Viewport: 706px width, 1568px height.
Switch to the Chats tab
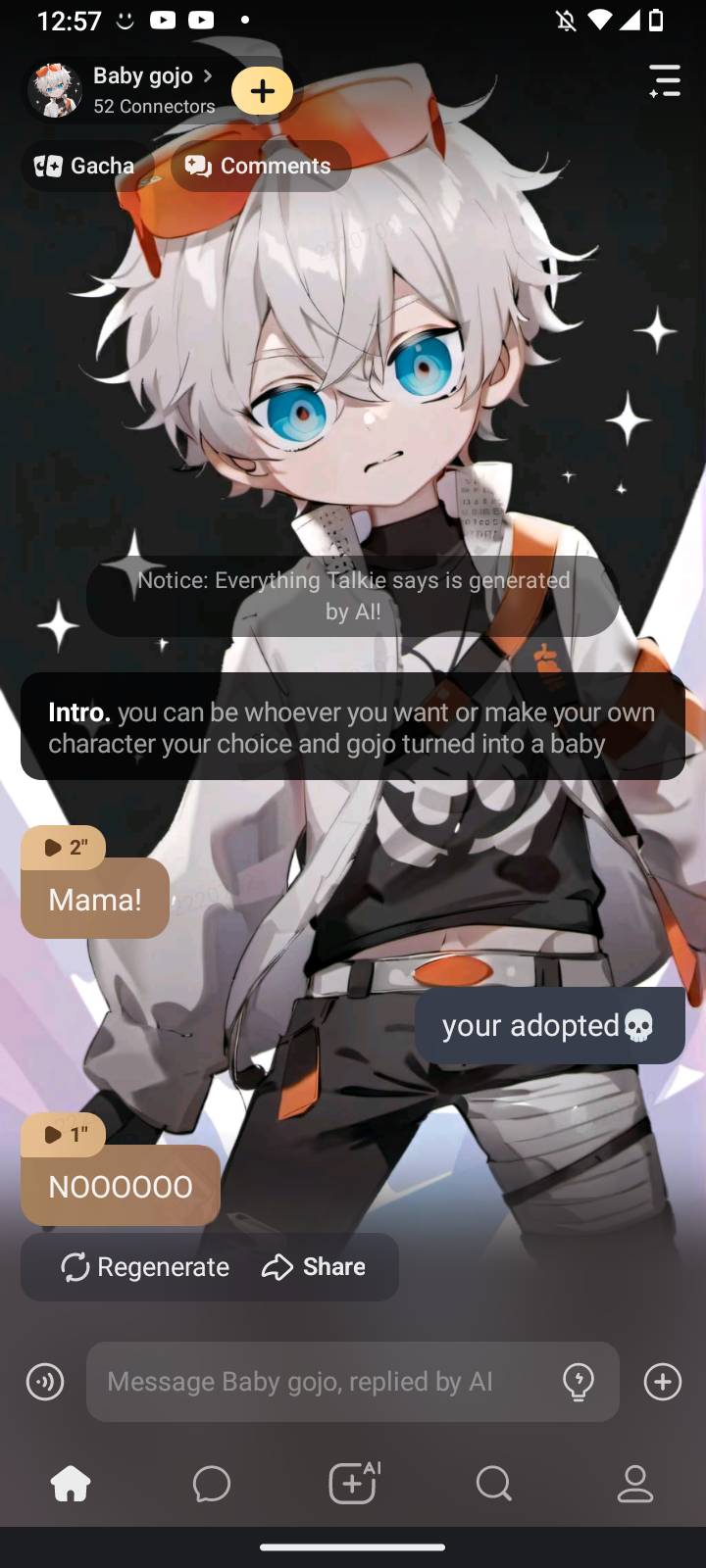click(x=212, y=1484)
